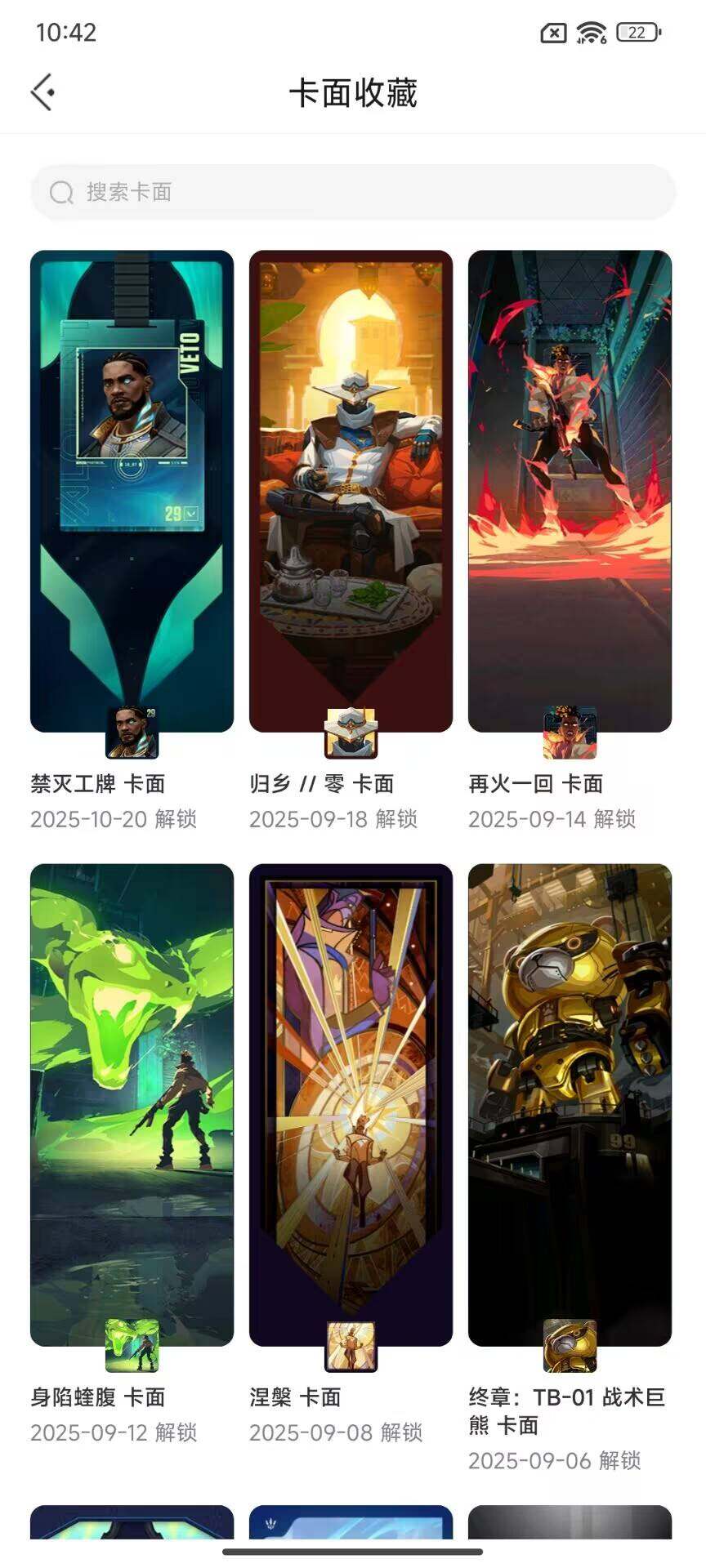Open the 涅槃 卡面 card
Viewport: 706px width, 1568px height.
[x=351, y=1105]
